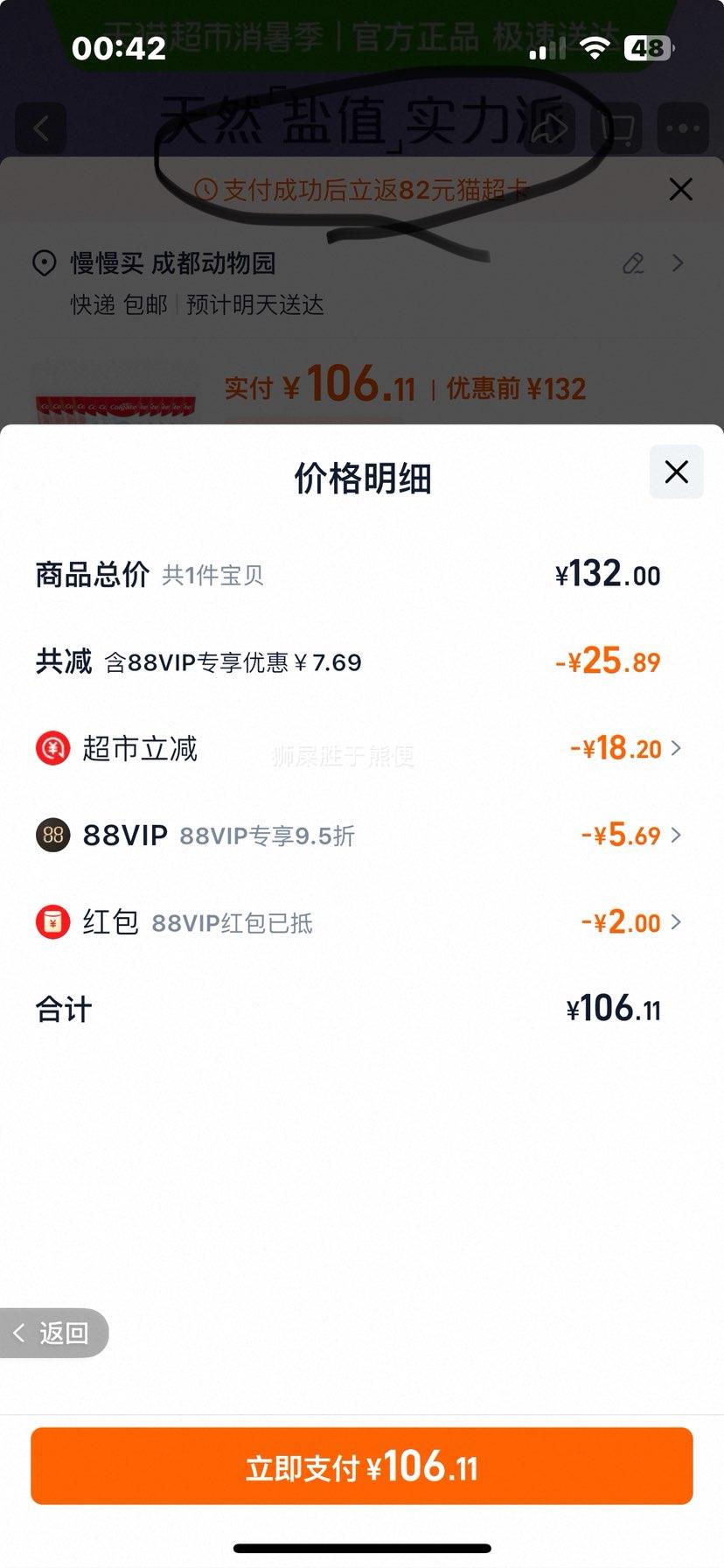The image size is (724, 1568).
Task: Tap the 返回 back pill
Action: 54,1333
